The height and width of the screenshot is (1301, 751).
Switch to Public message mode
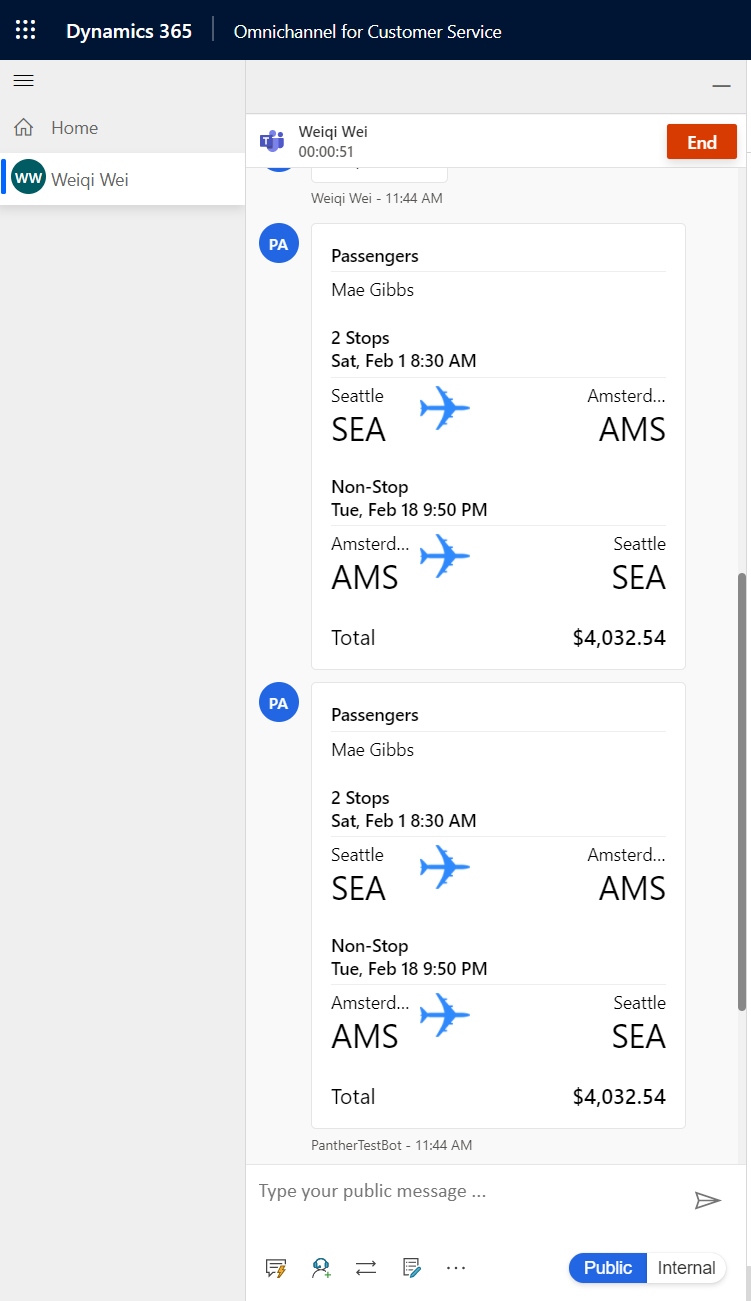click(608, 1268)
